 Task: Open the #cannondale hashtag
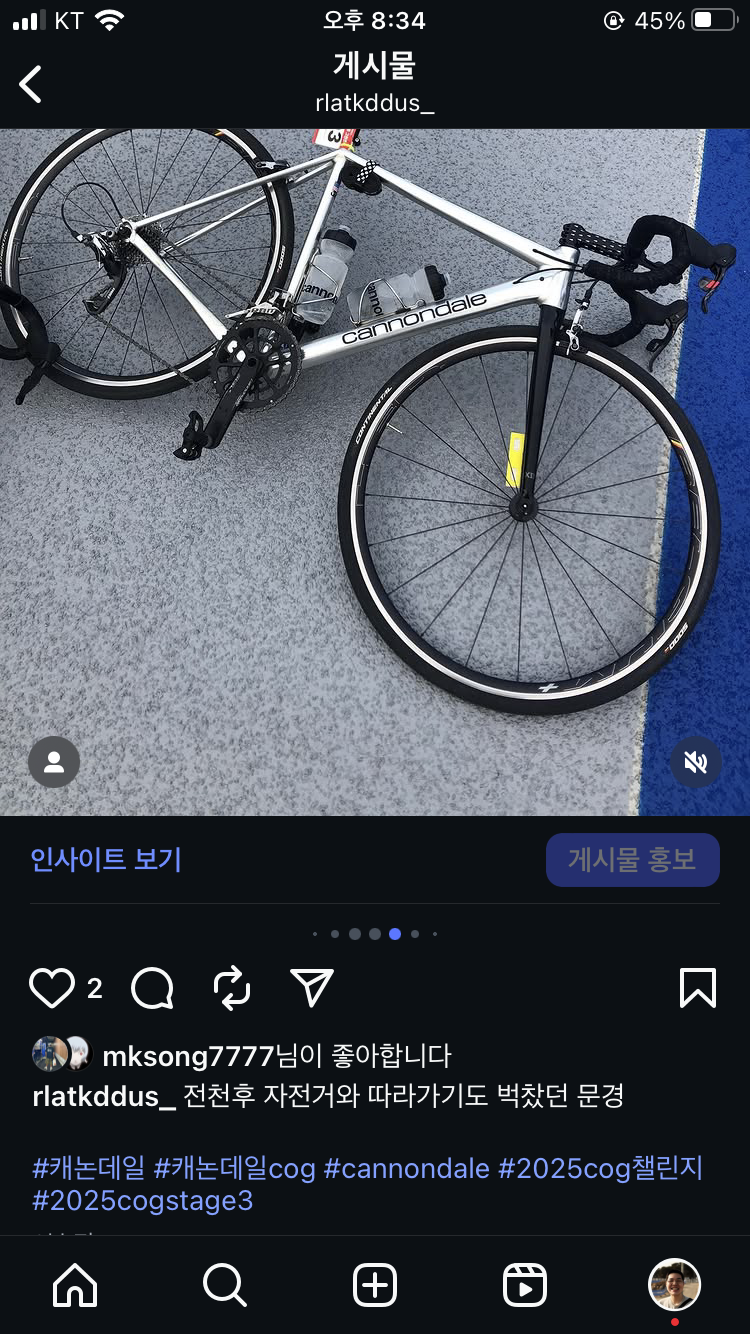click(407, 1167)
